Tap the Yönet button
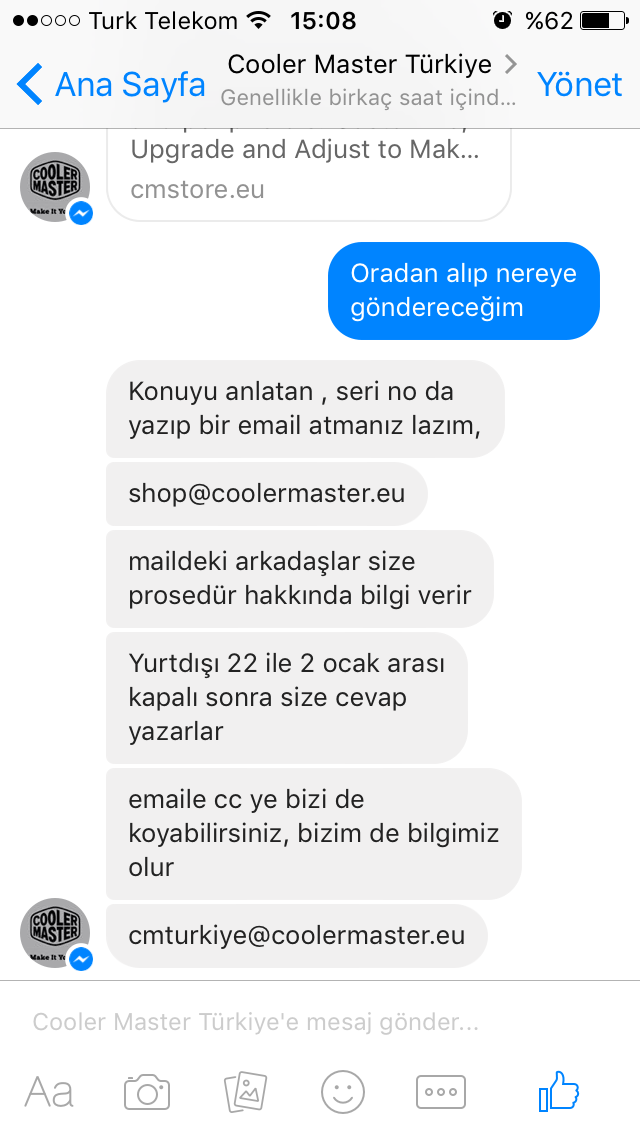 coord(579,84)
